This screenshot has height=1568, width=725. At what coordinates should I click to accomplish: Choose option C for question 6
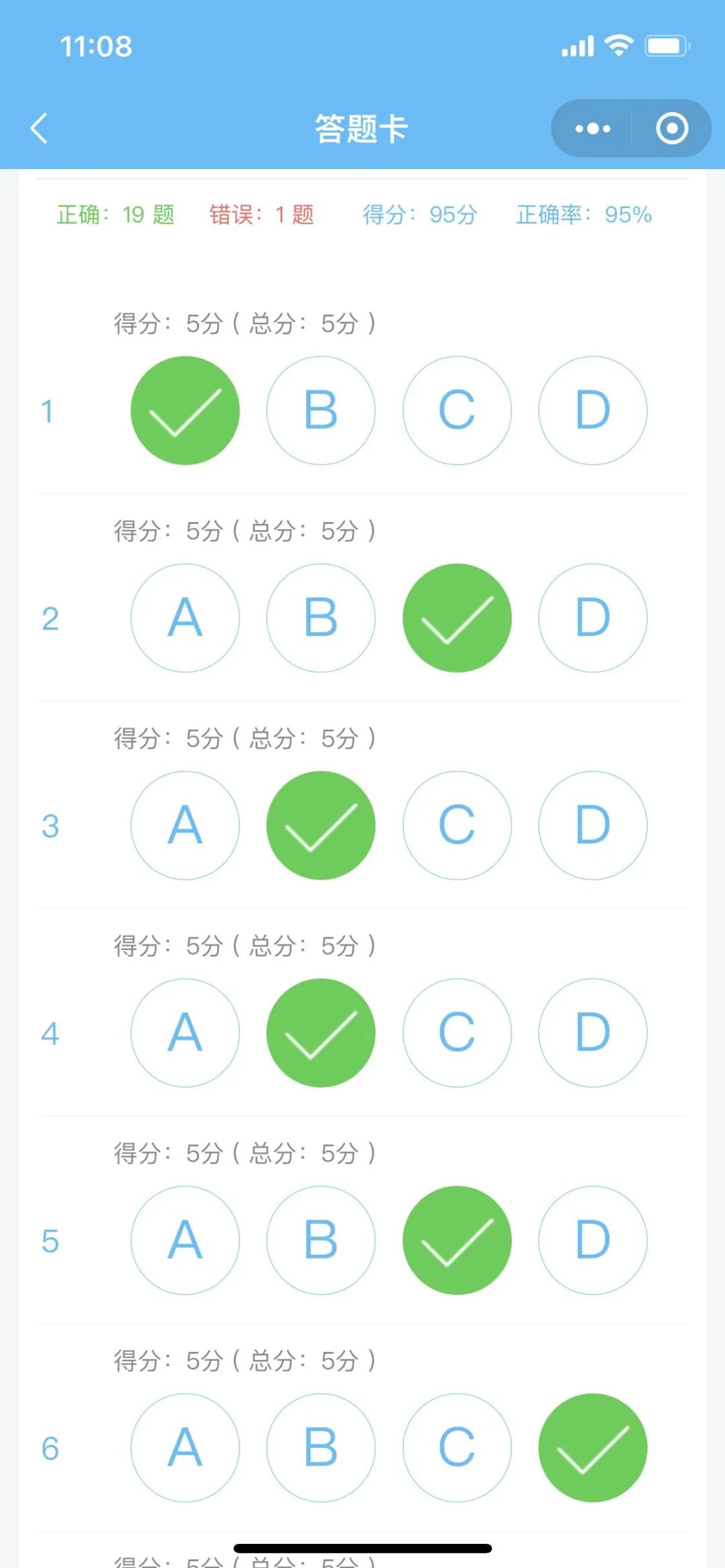coord(457,1447)
